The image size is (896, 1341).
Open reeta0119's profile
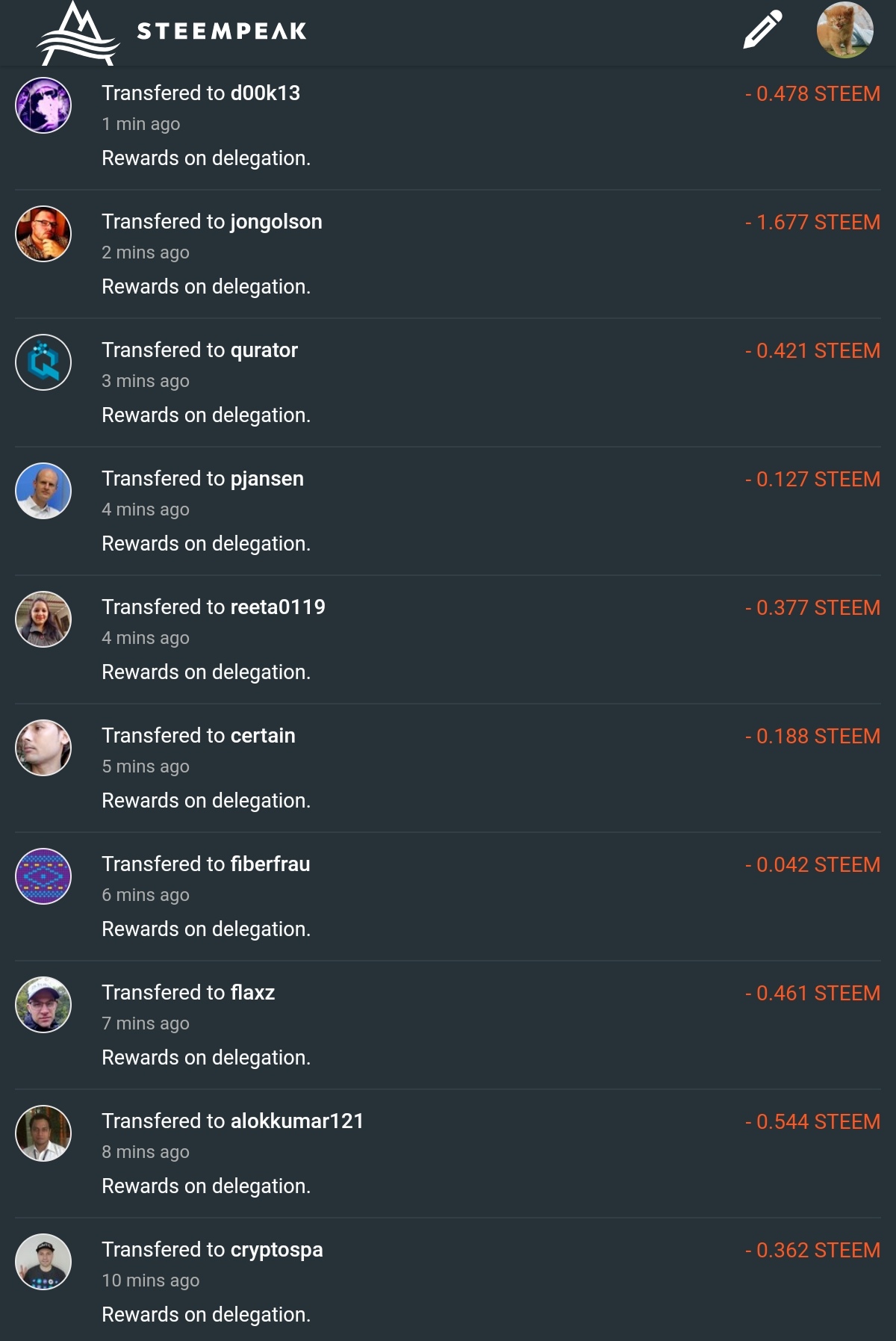click(278, 607)
